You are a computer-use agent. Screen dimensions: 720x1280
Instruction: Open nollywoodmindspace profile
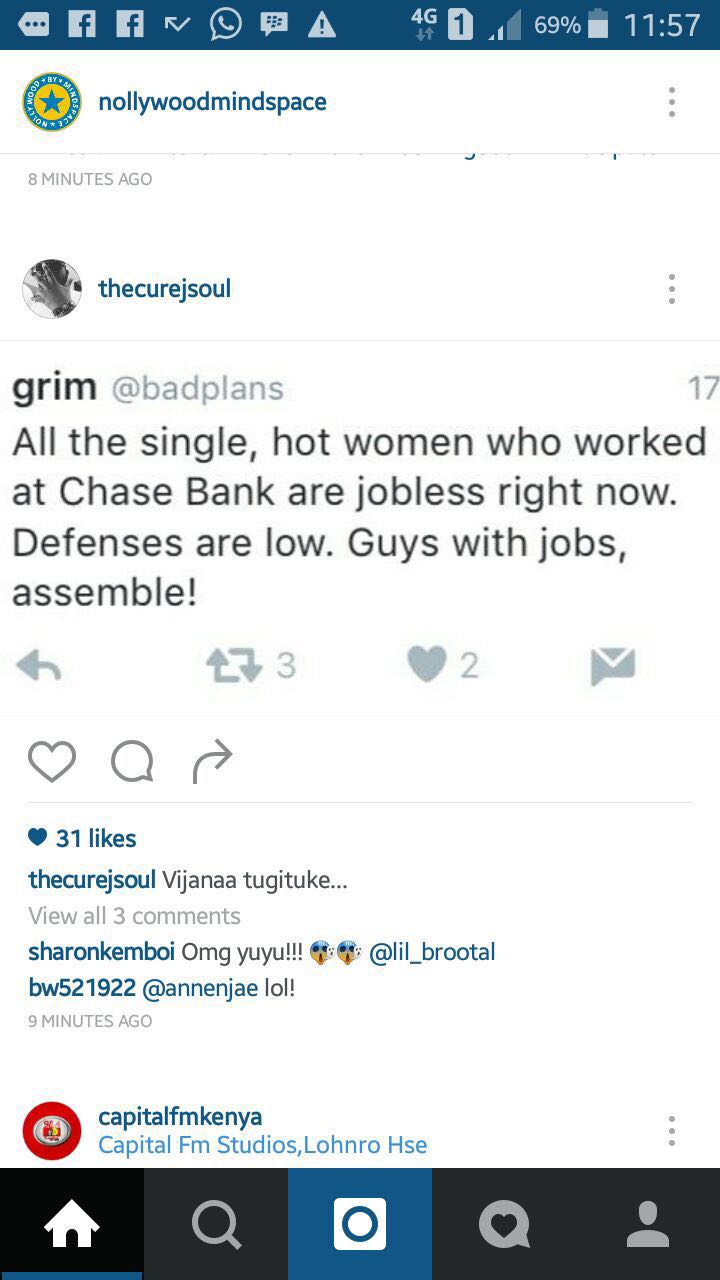tap(212, 102)
